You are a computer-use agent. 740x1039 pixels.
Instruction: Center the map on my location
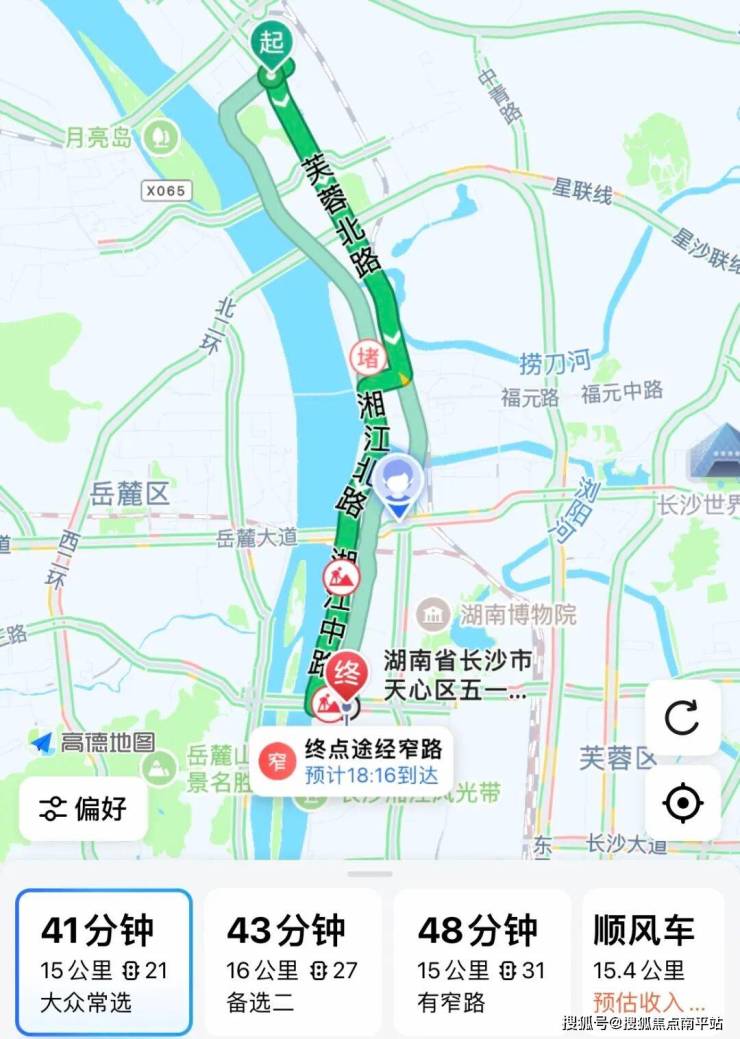click(682, 803)
